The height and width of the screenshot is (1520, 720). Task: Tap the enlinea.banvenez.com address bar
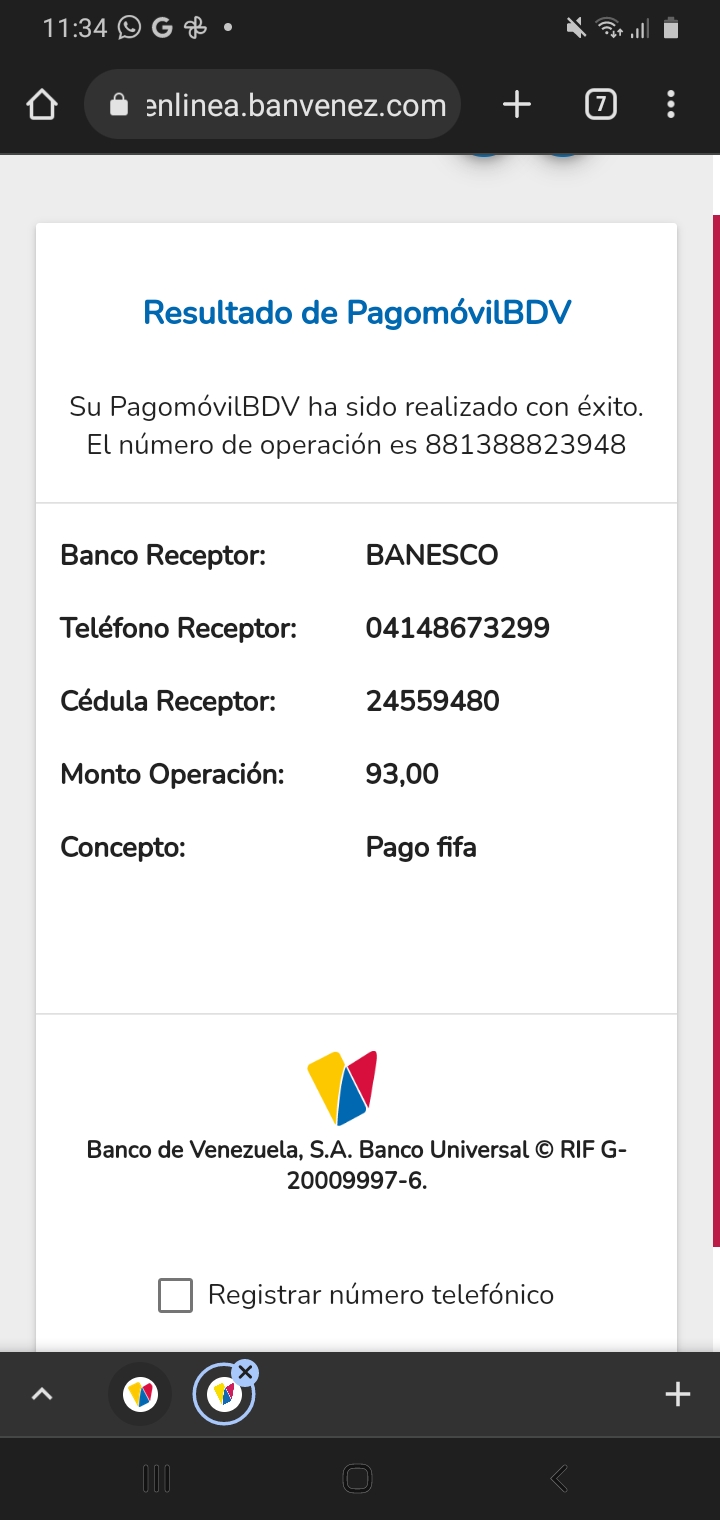pyautogui.click(x=272, y=104)
